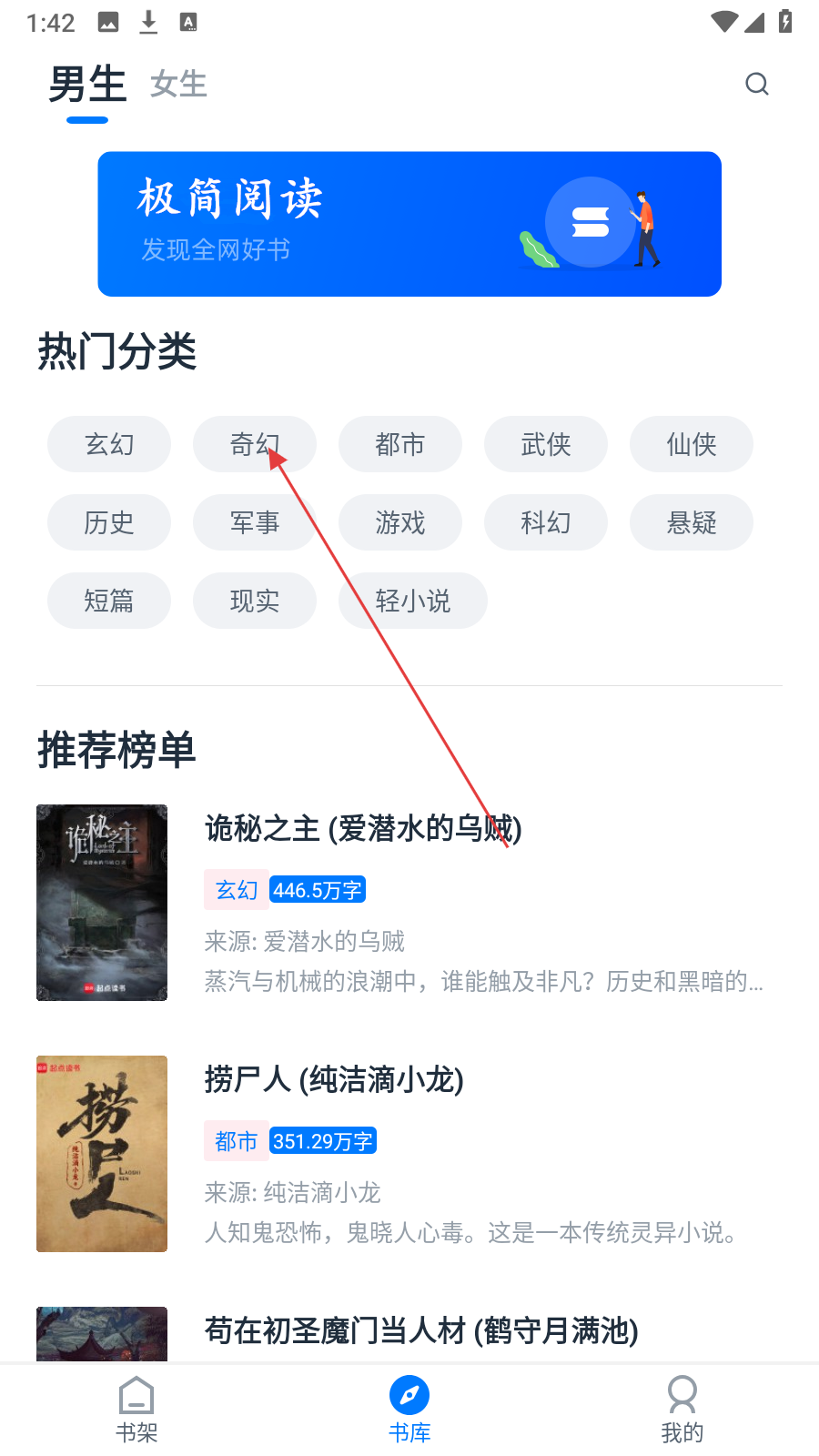Select the 玄幻 category chip
The width and height of the screenshot is (819, 1456).
(x=109, y=444)
